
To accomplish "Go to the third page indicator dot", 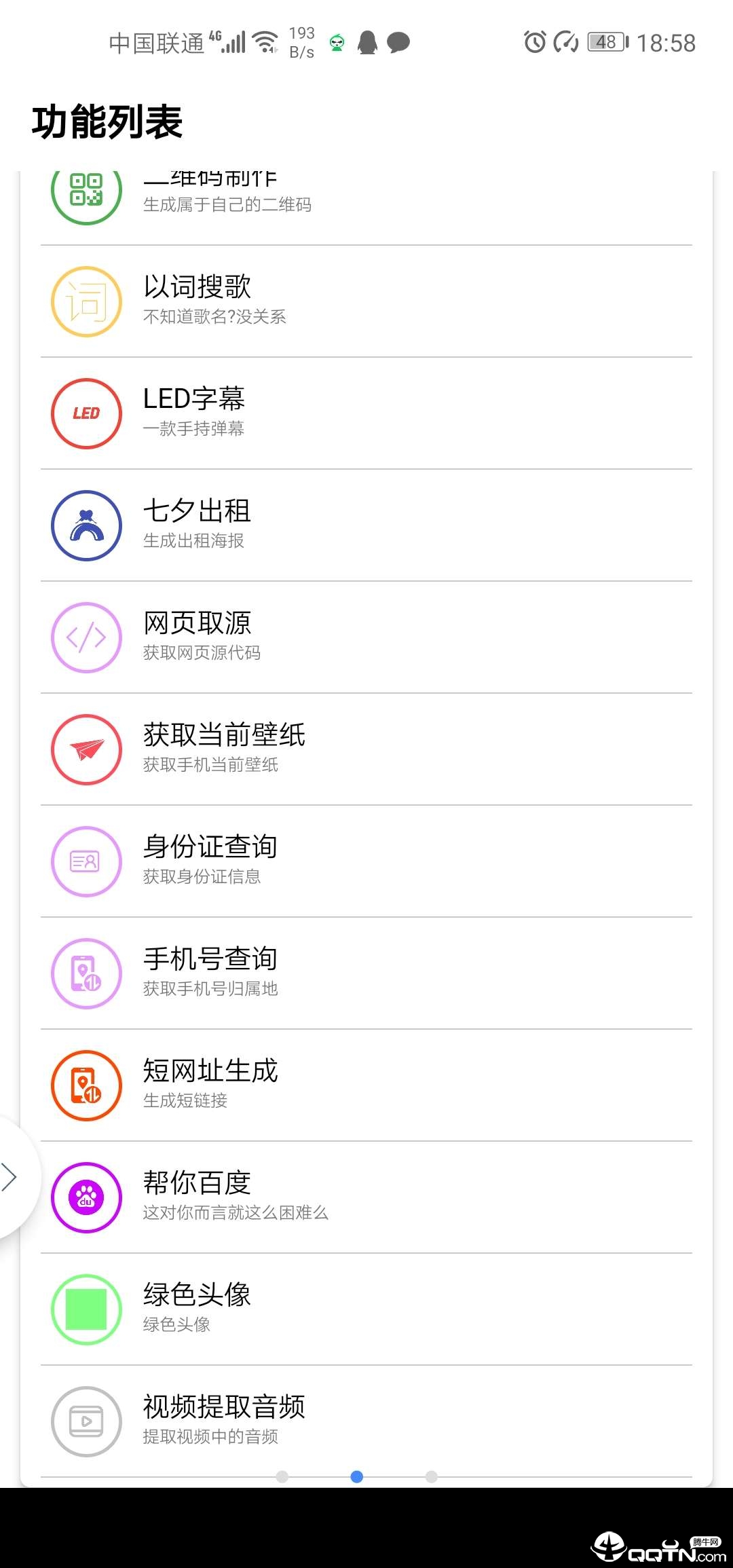I will (x=432, y=1476).
